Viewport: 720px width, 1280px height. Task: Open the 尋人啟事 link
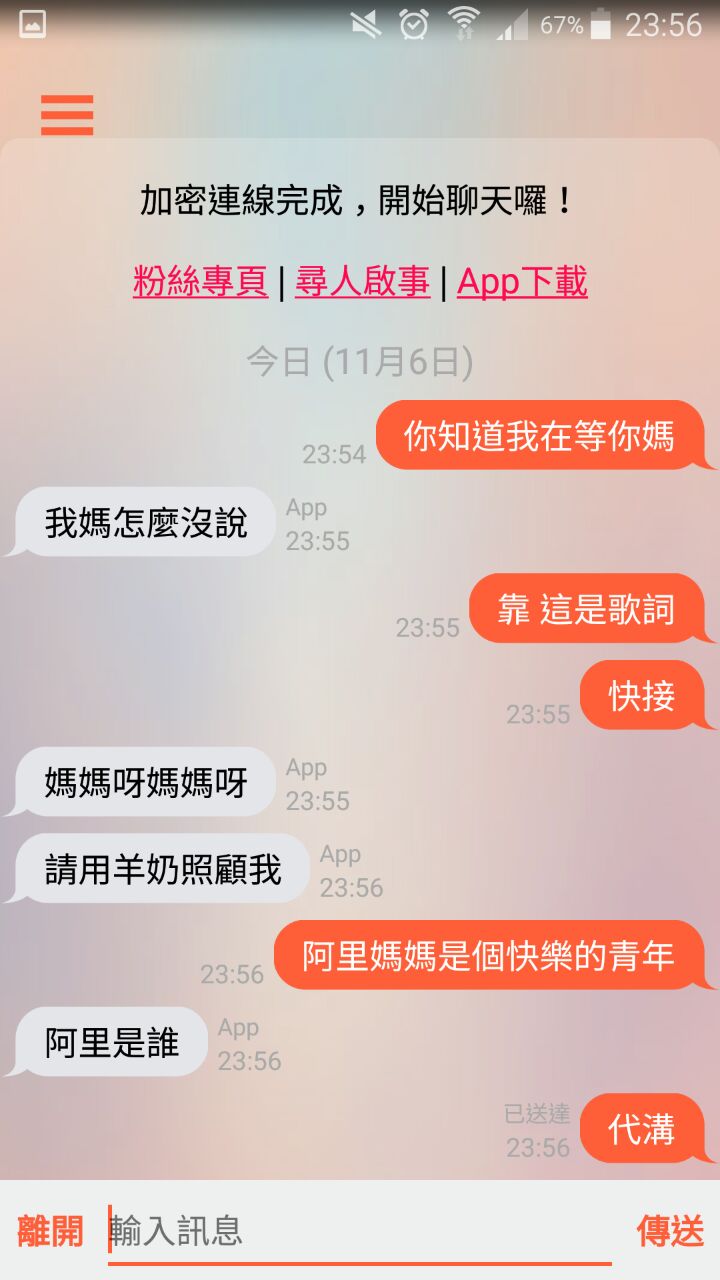pos(362,283)
